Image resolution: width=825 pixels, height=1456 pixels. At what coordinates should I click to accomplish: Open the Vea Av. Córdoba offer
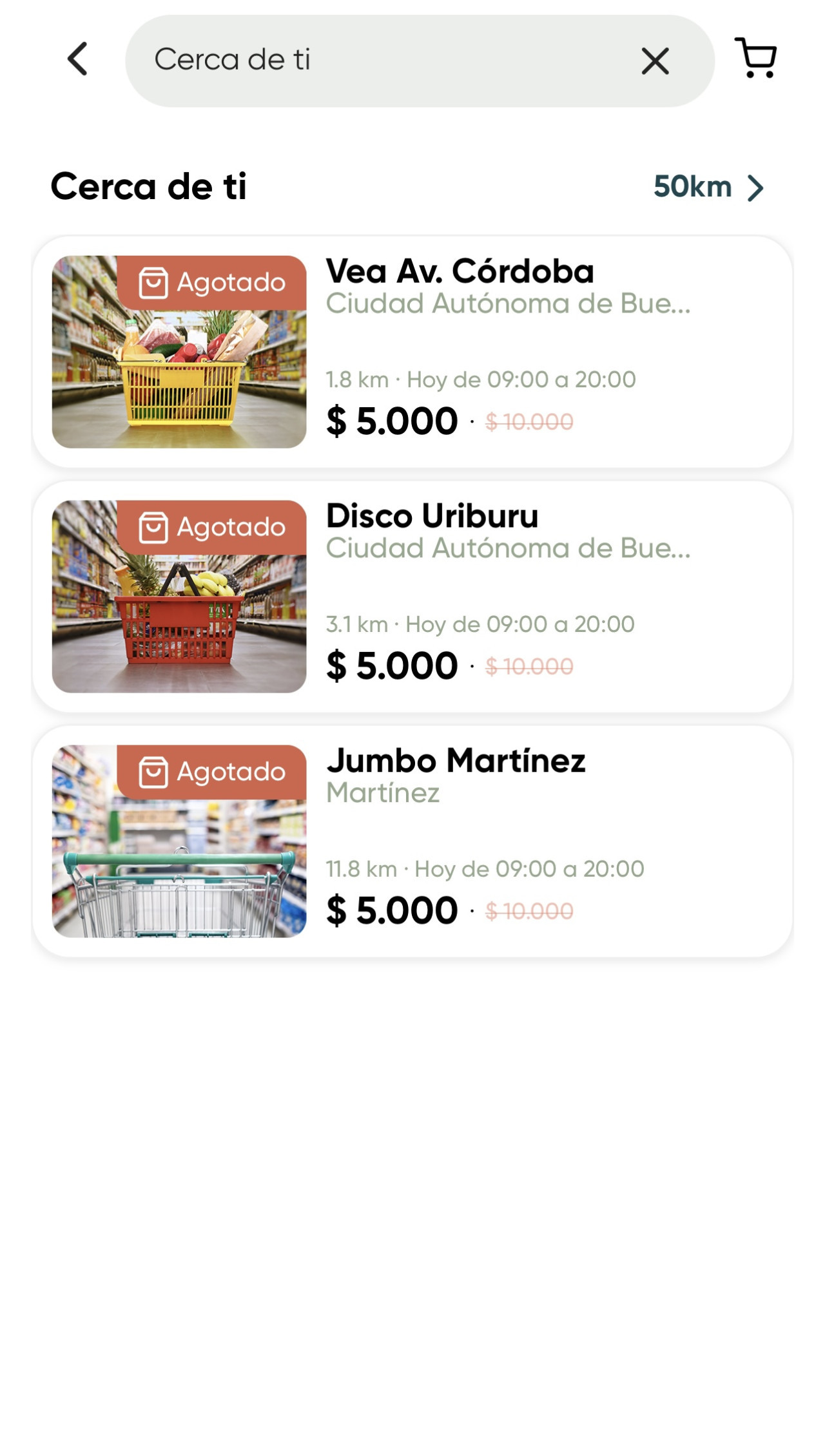tap(412, 352)
